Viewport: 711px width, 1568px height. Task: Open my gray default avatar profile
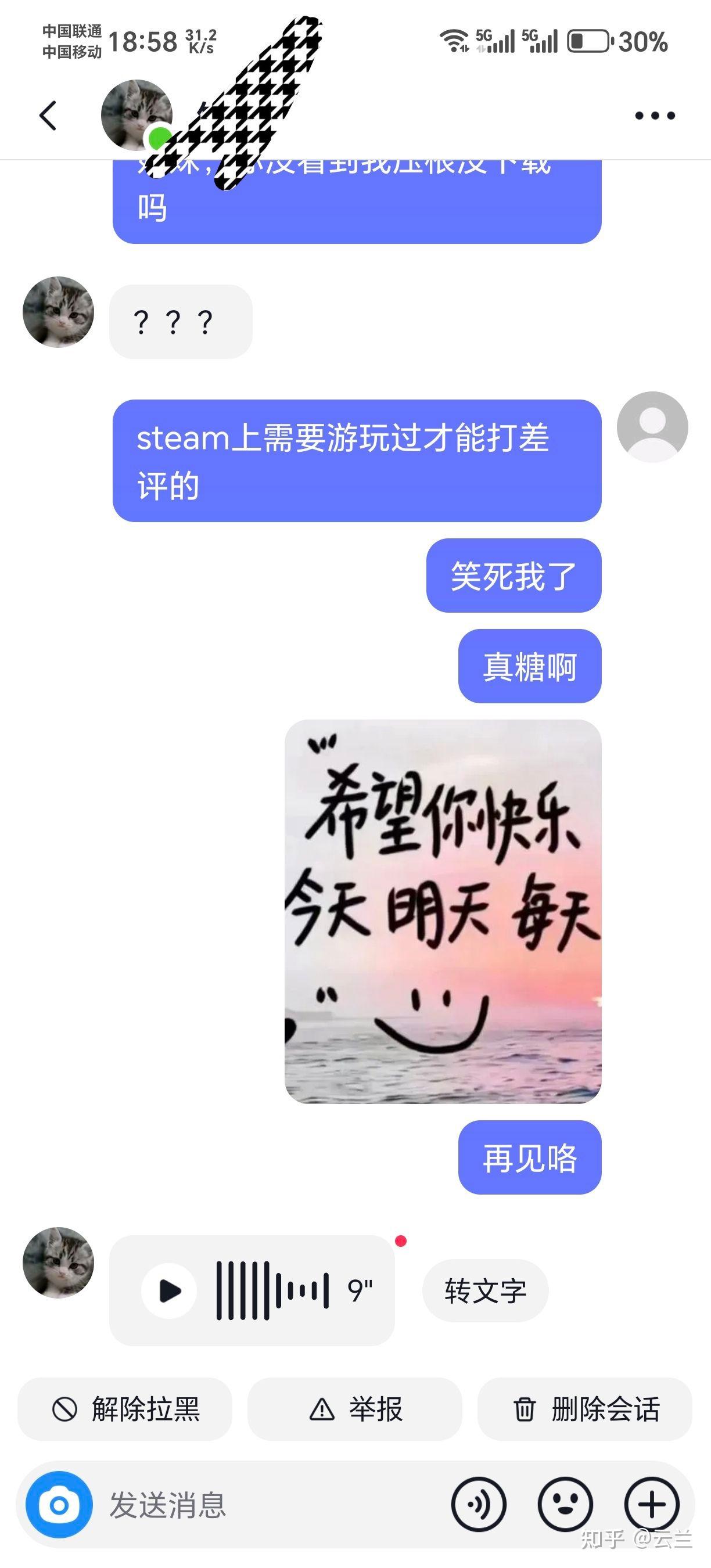coord(652,427)
